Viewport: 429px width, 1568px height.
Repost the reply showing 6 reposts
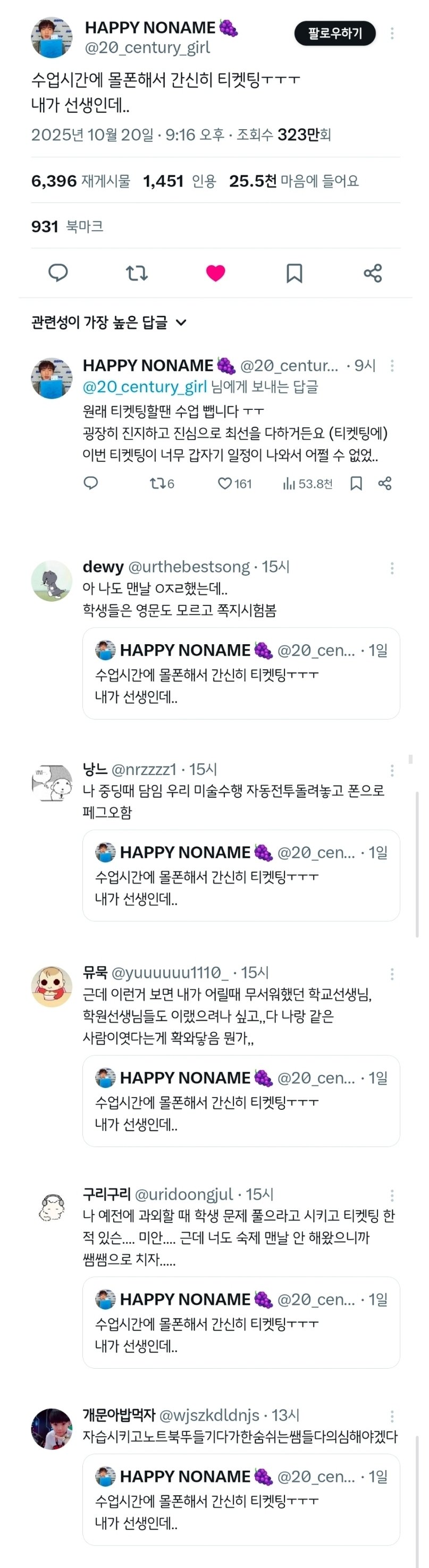click(x=162, y=483)
